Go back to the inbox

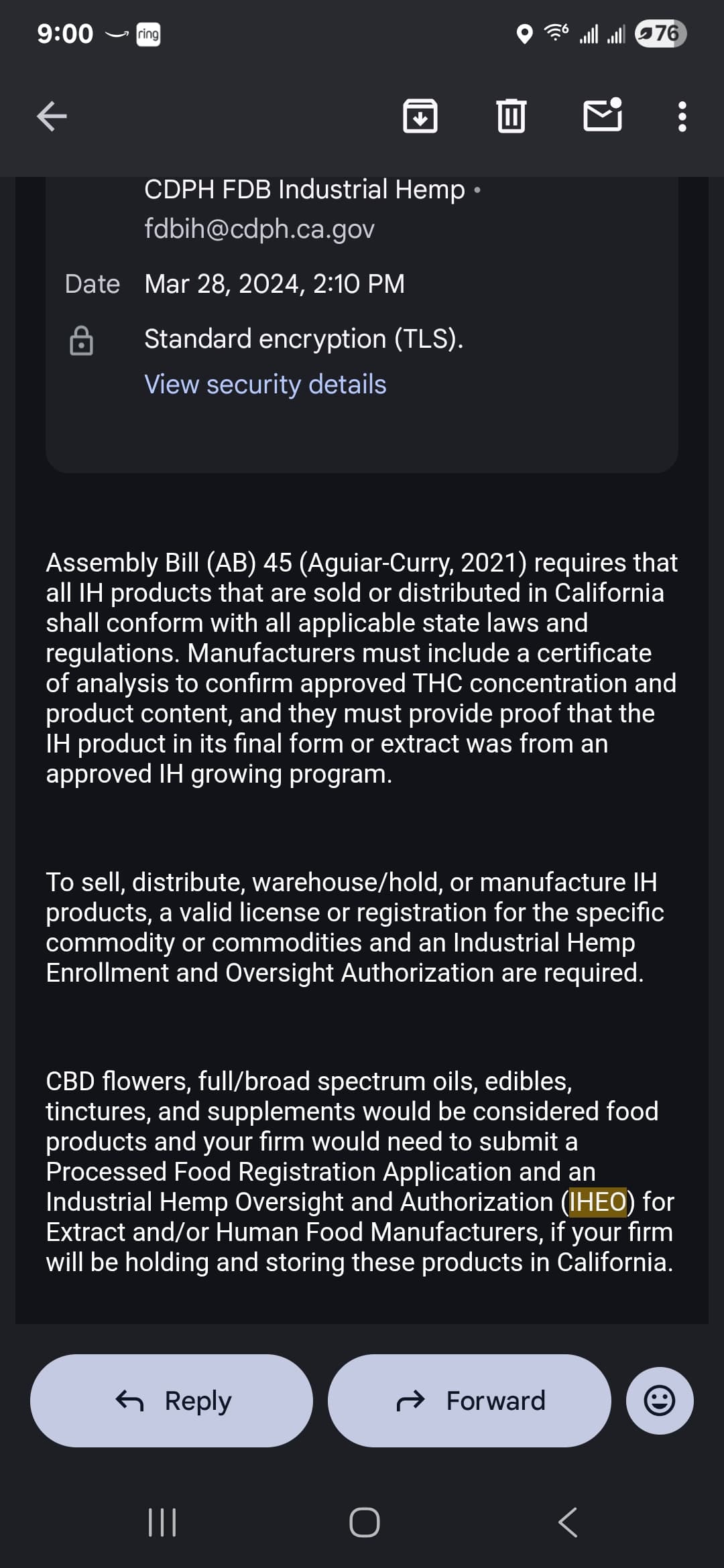pos(52,117)
